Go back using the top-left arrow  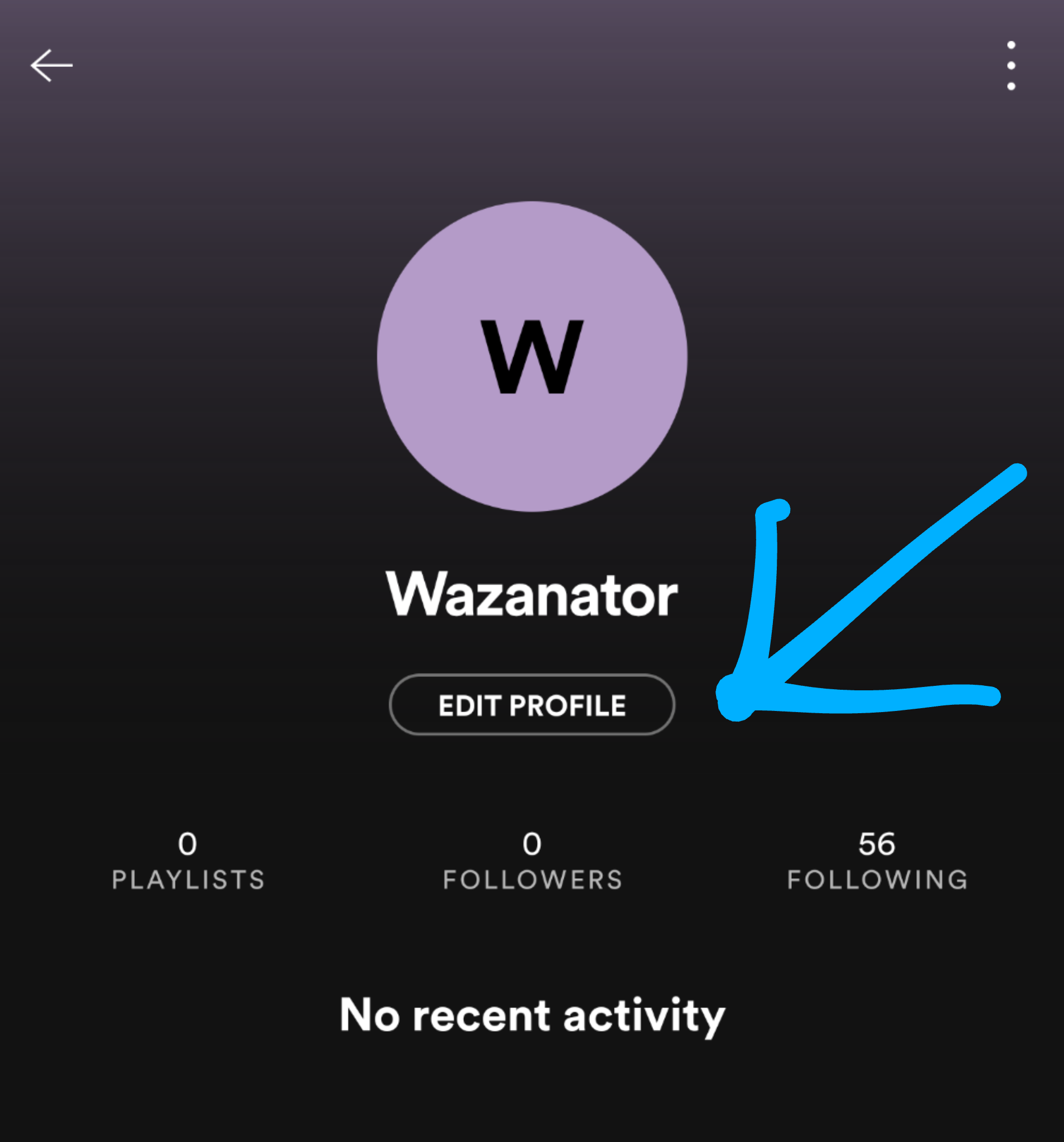[52, 65]
